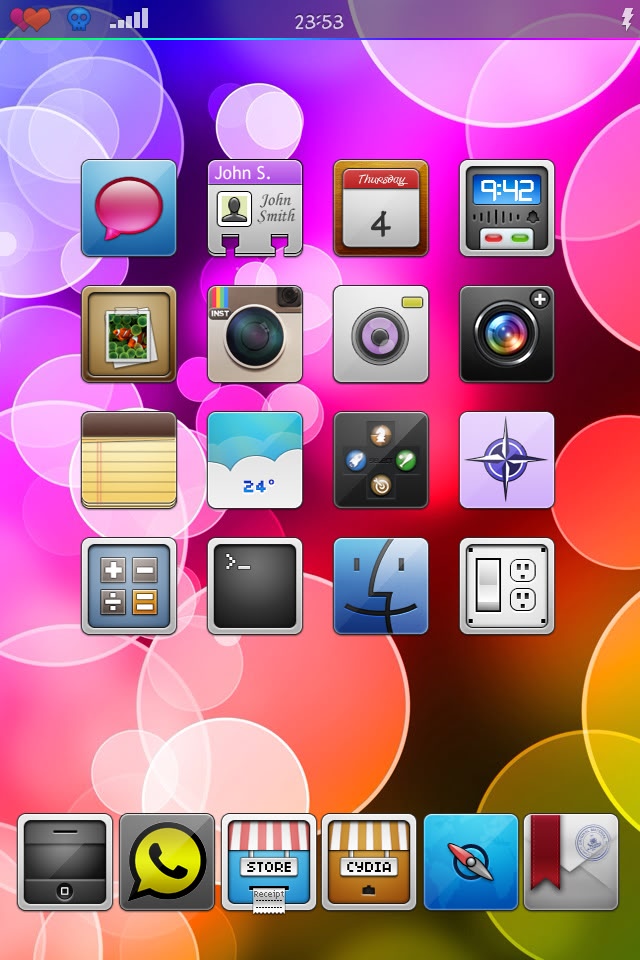Open the yellow Notes app
640x960 pixels.
coord(129,460)
